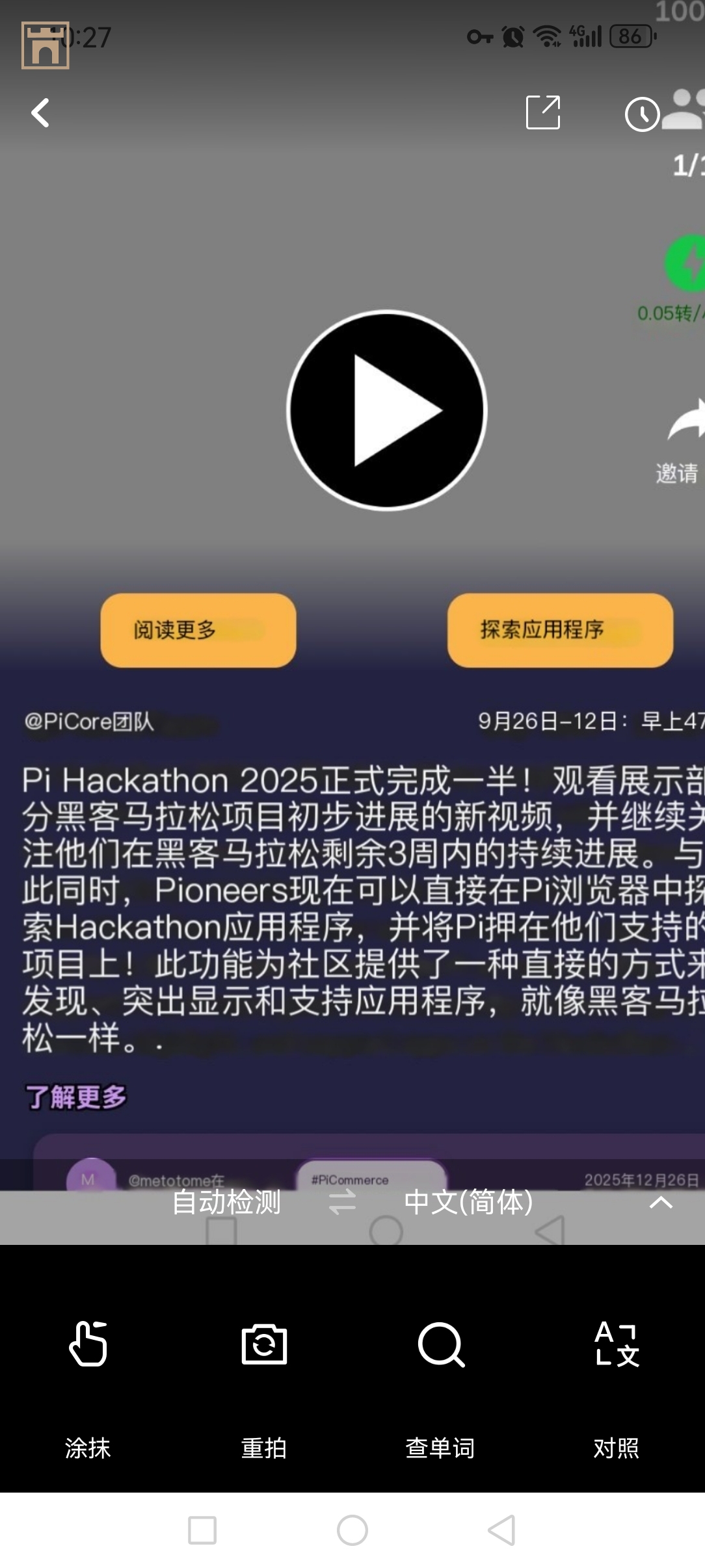Open system recent apps

pos(202,1530)
